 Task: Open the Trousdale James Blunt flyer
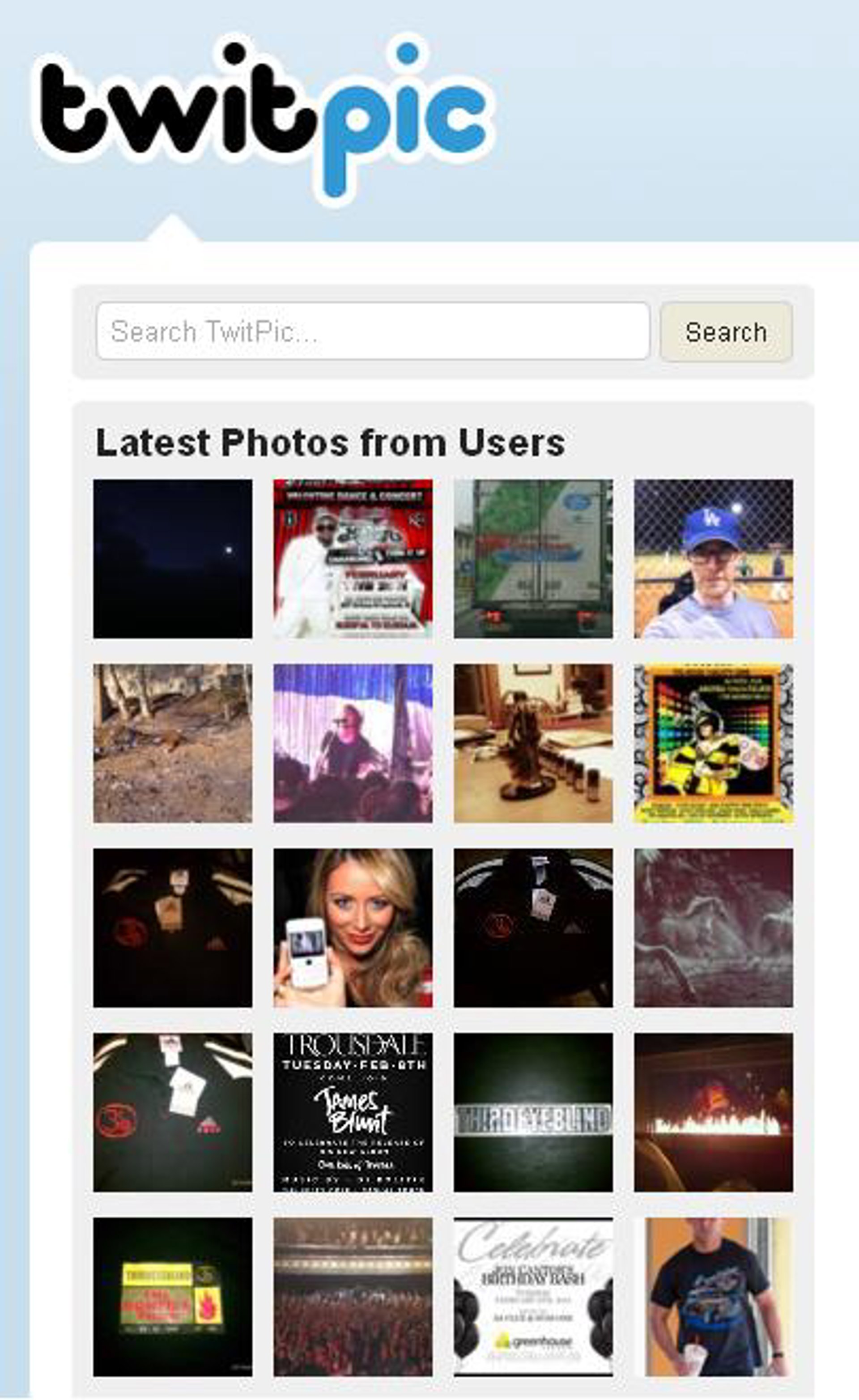tap(353, 1112)
